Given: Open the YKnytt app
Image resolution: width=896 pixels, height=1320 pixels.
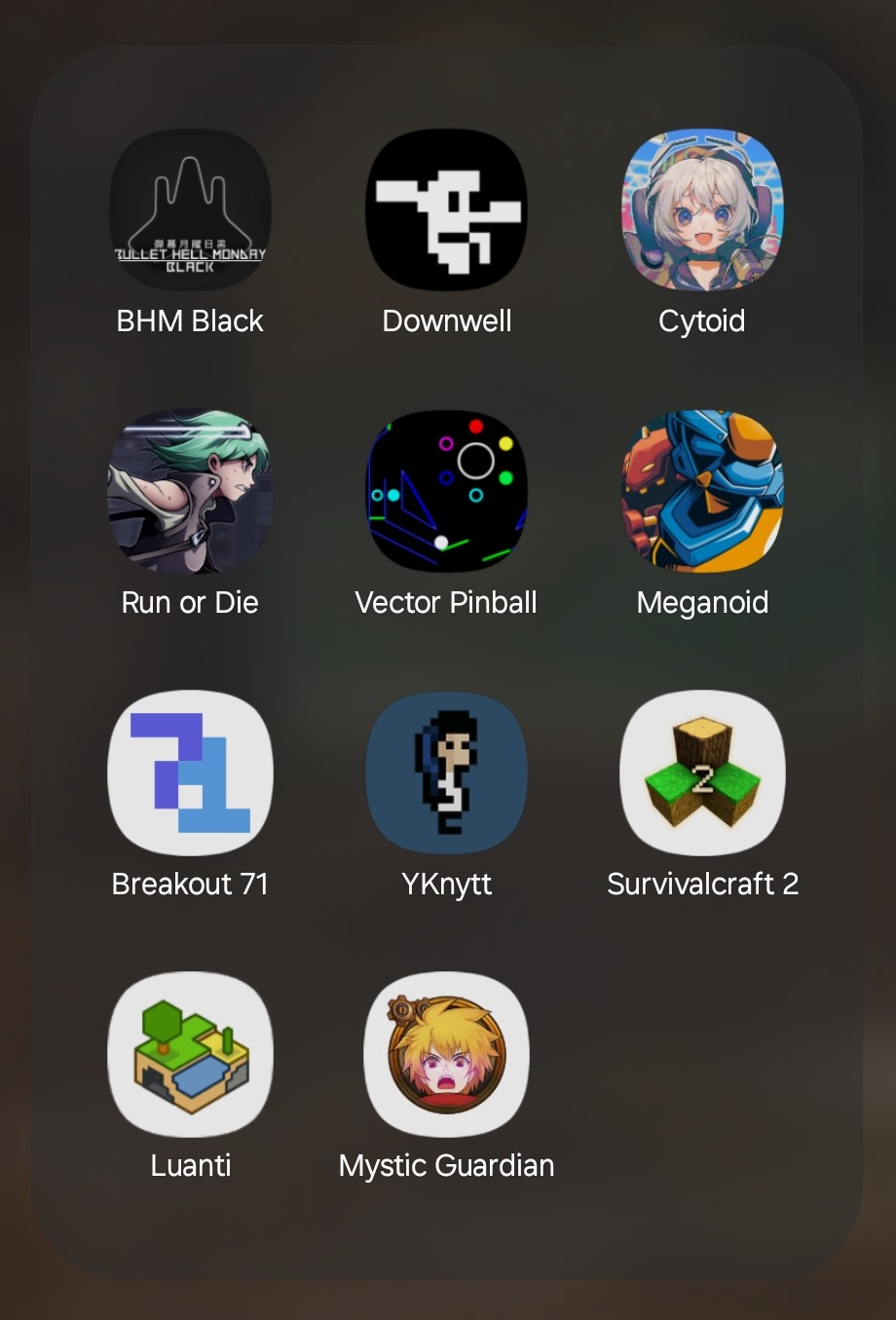Looking at the screenshot, I should (x=446, y=773).
